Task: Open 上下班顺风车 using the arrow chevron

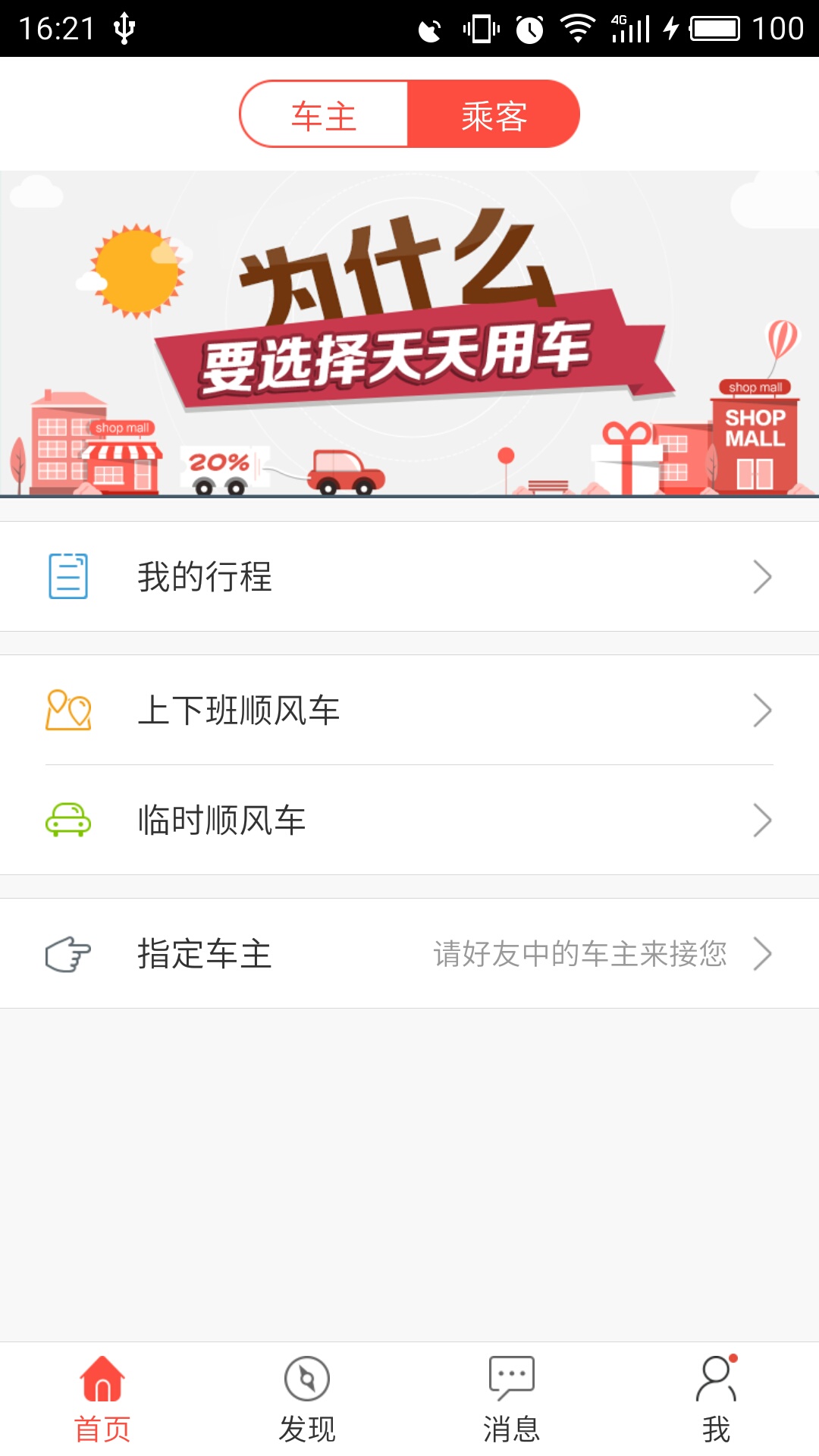Action: [764, 711]
